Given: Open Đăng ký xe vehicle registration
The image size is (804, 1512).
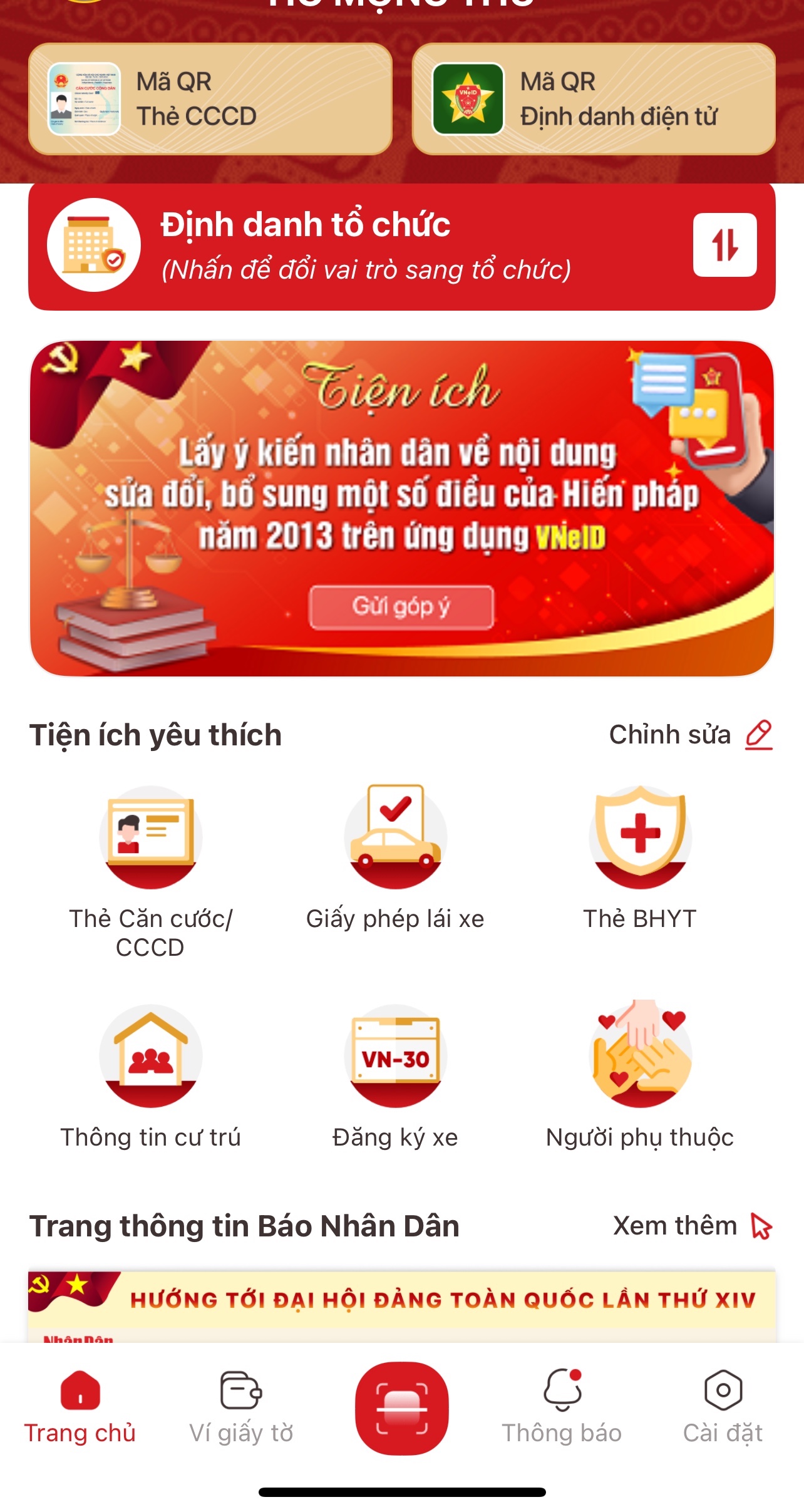Looking at the screenshot, I should point(395,1056).
